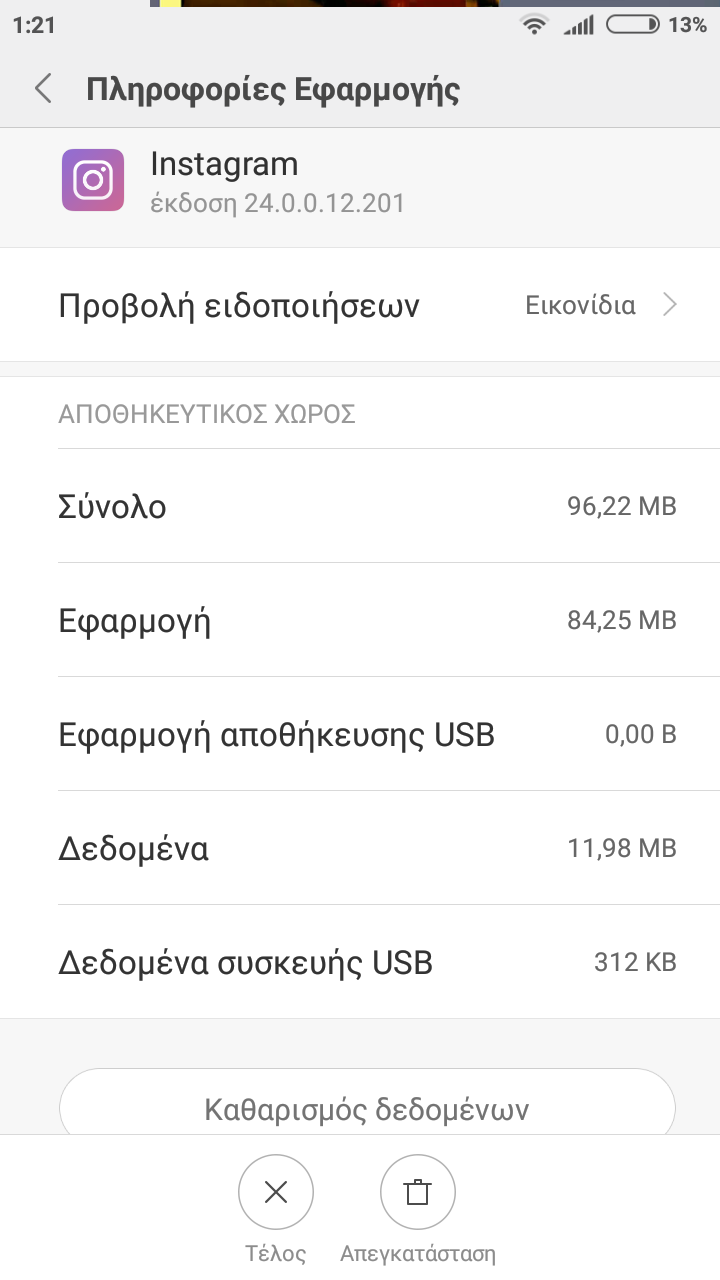
Task: Go back from Πληροφορίες Εφαρμογής
Action: [43, 89]
